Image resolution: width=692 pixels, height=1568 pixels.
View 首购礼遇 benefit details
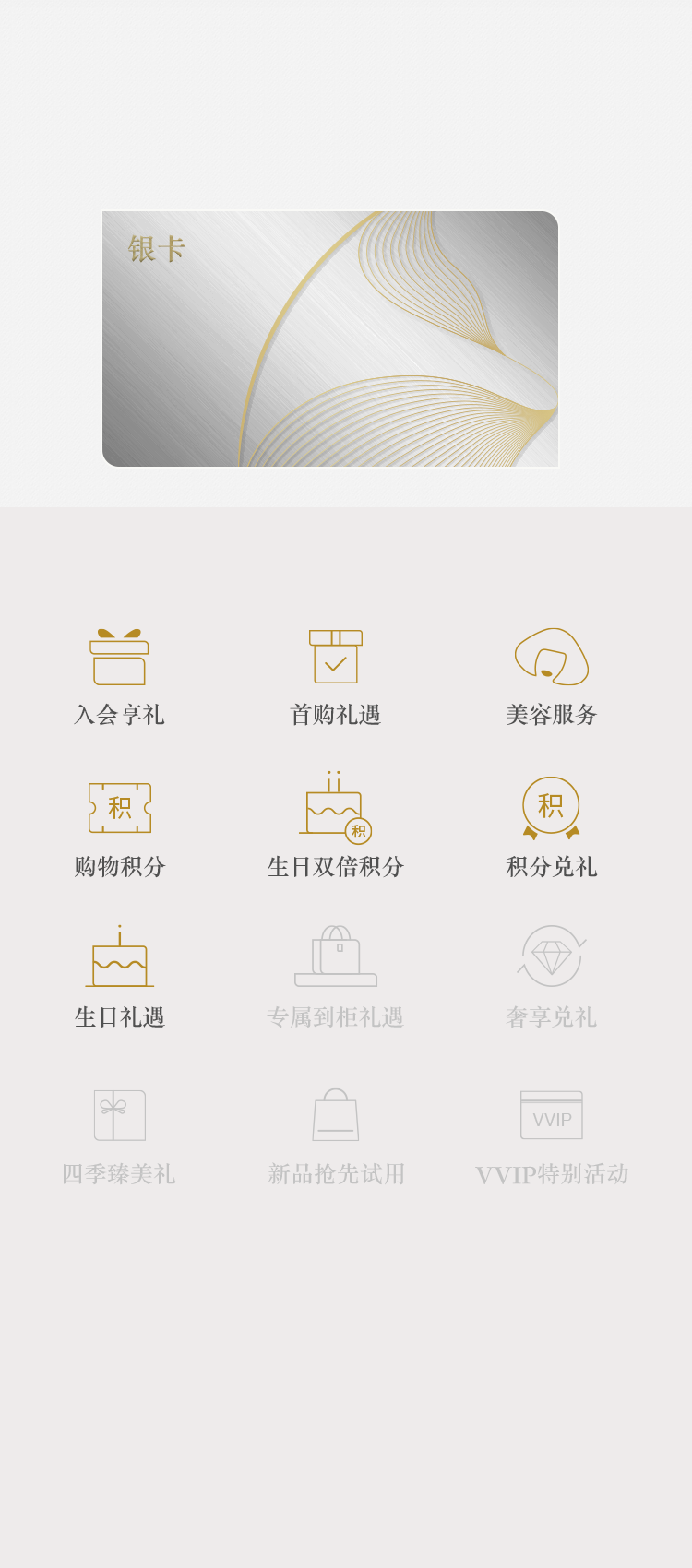tap(335, 676)
